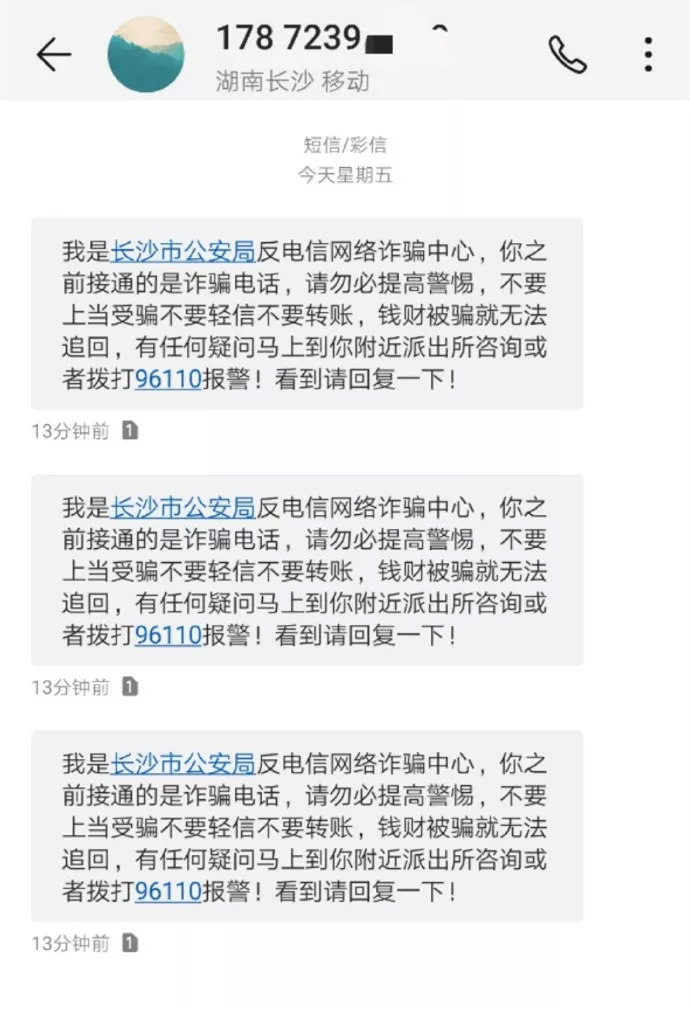This screenshot has width=690, height=1010.
Task: Tap 96110 number in the last message
Action: click(168, 892)
